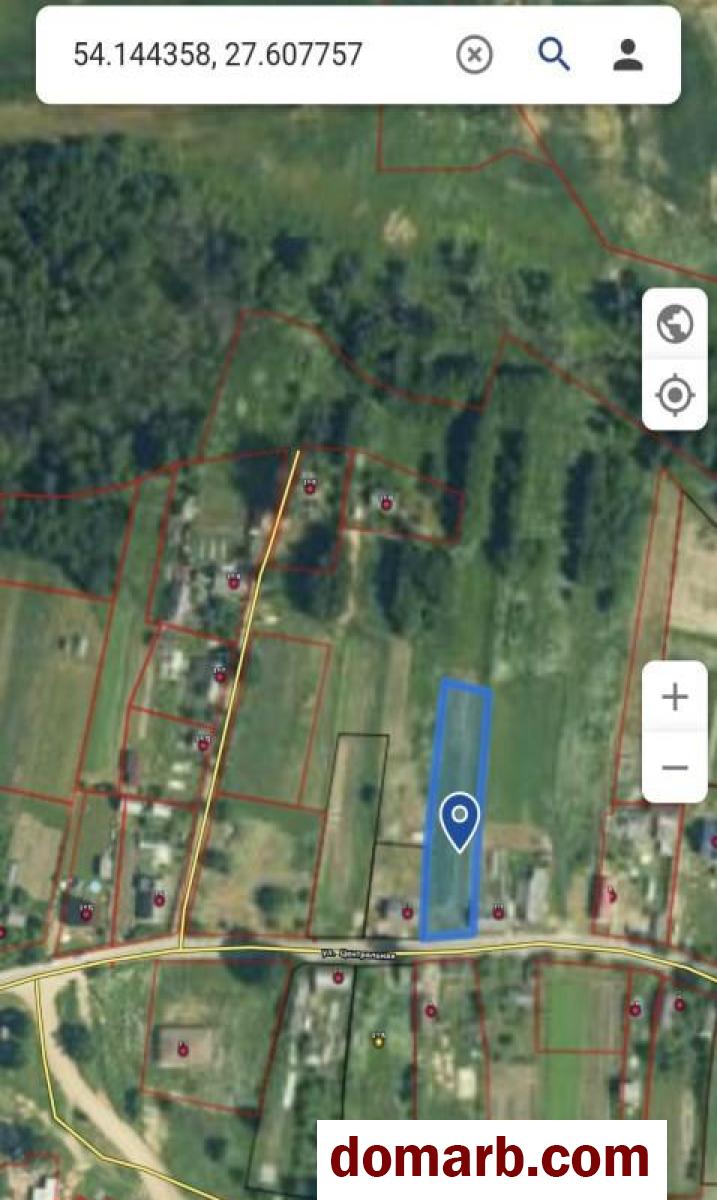Image resolution: width=717 pixels, height=1200 pixels.
Task: Zoom out with the minus button
Action: click(x=675, y=767)
